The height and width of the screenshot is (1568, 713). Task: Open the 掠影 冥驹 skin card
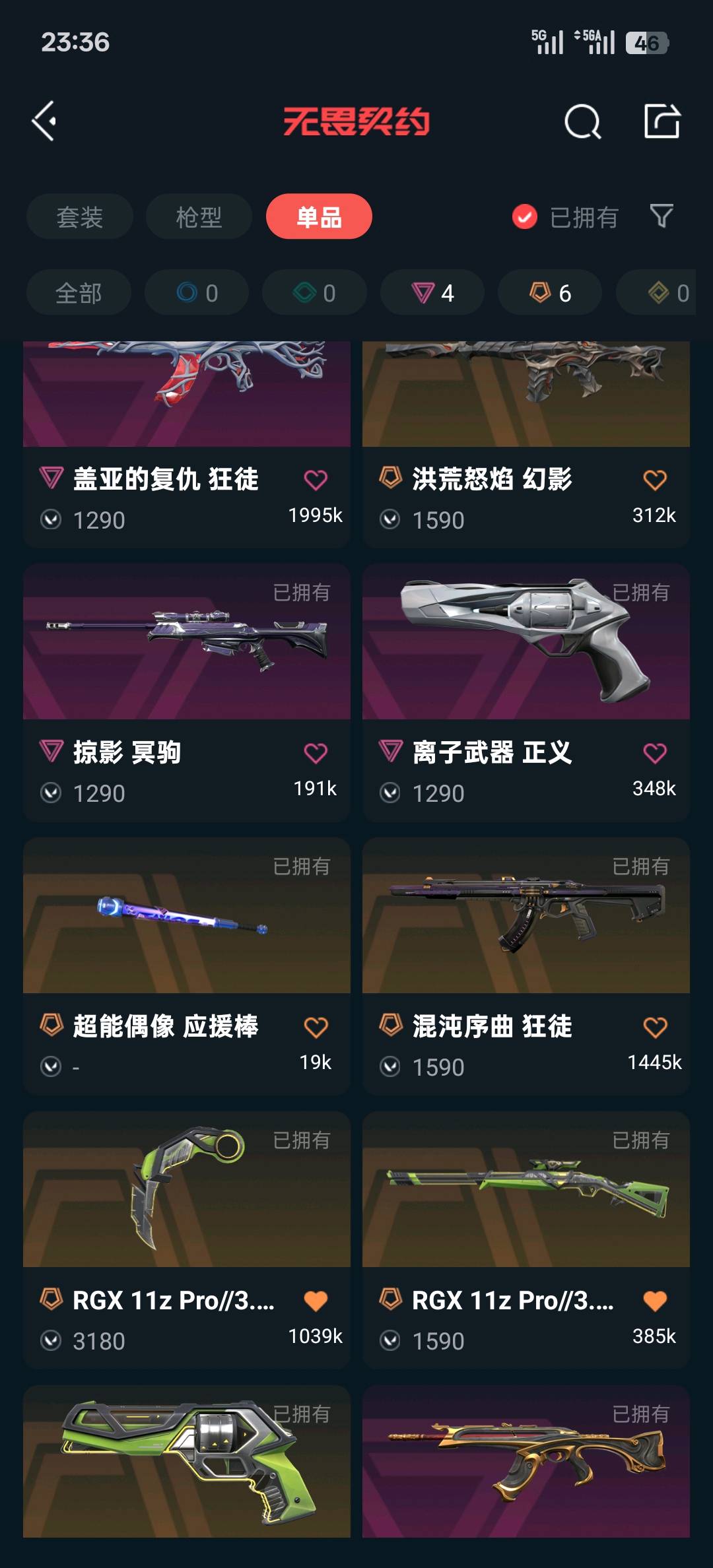(187, 693)
